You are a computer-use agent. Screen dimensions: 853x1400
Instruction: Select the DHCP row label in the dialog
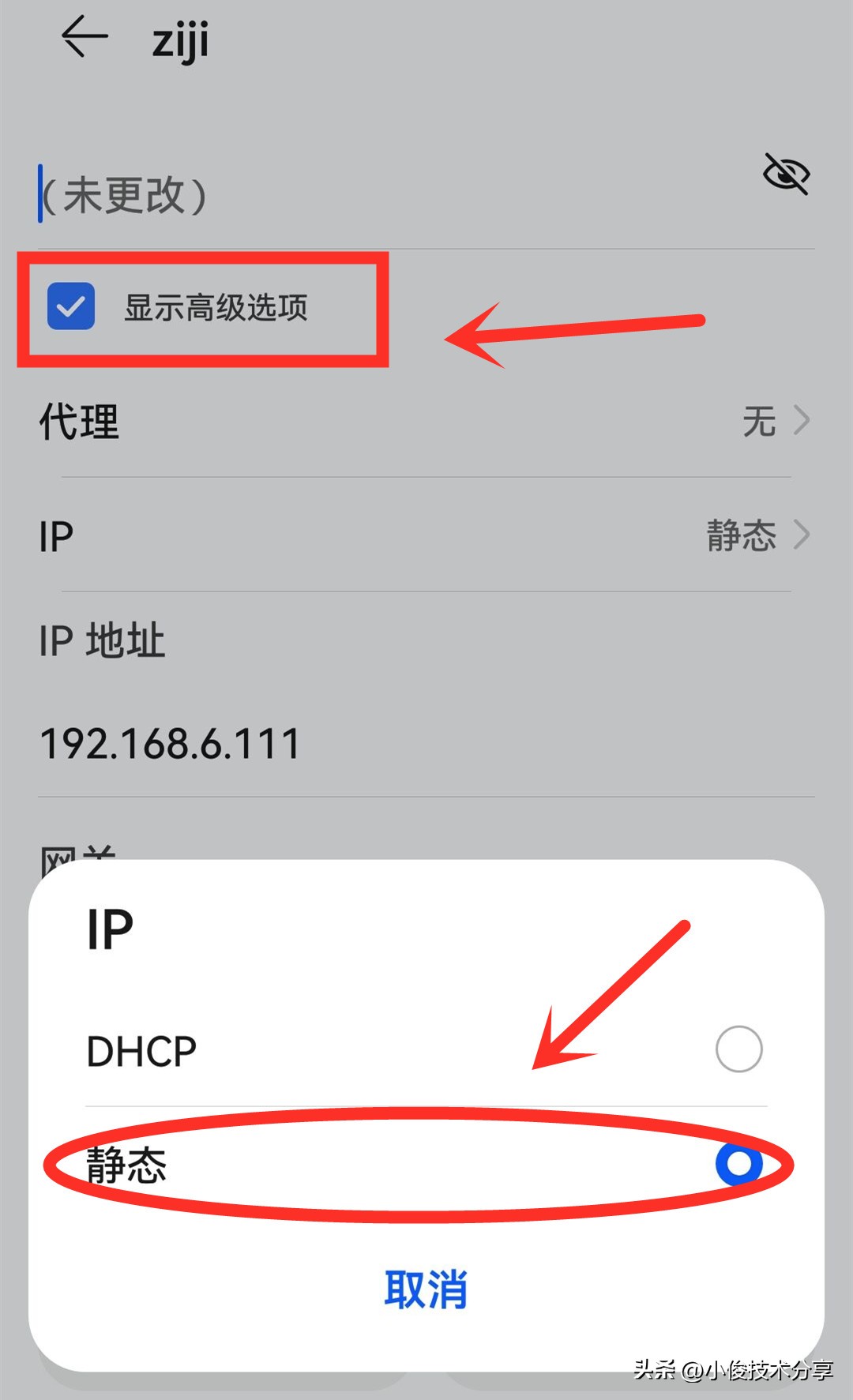[x=141, y=1050]
